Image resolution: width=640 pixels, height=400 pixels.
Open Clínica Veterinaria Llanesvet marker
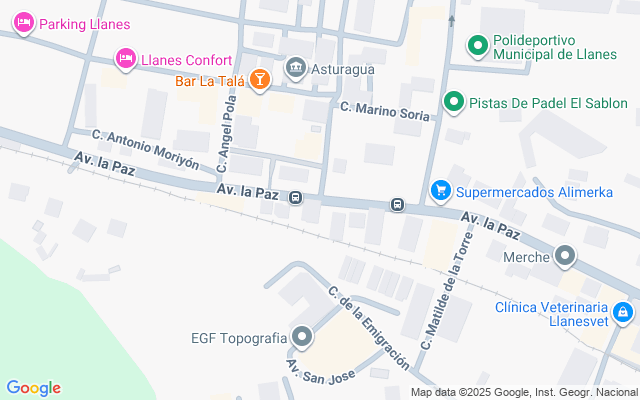coord(623,314)
